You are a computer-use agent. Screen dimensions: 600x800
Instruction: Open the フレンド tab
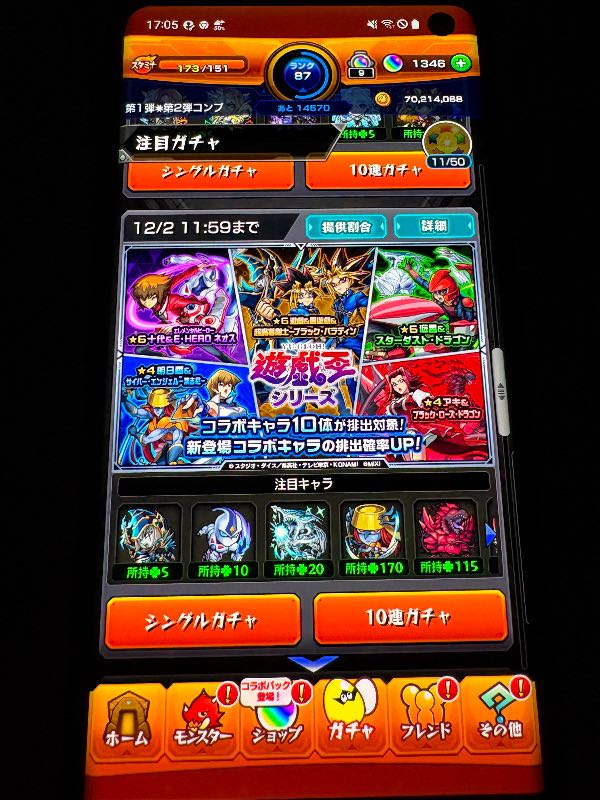click(426, 720)
